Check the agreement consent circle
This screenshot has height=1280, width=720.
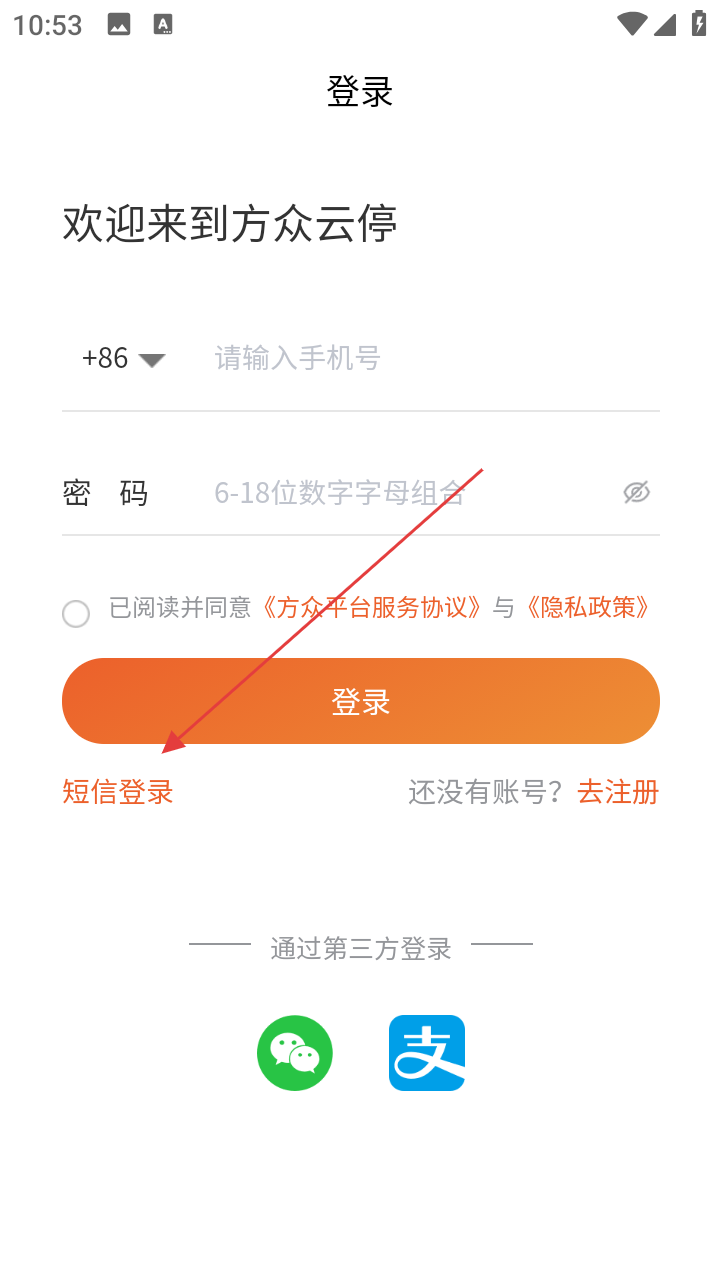76,613
